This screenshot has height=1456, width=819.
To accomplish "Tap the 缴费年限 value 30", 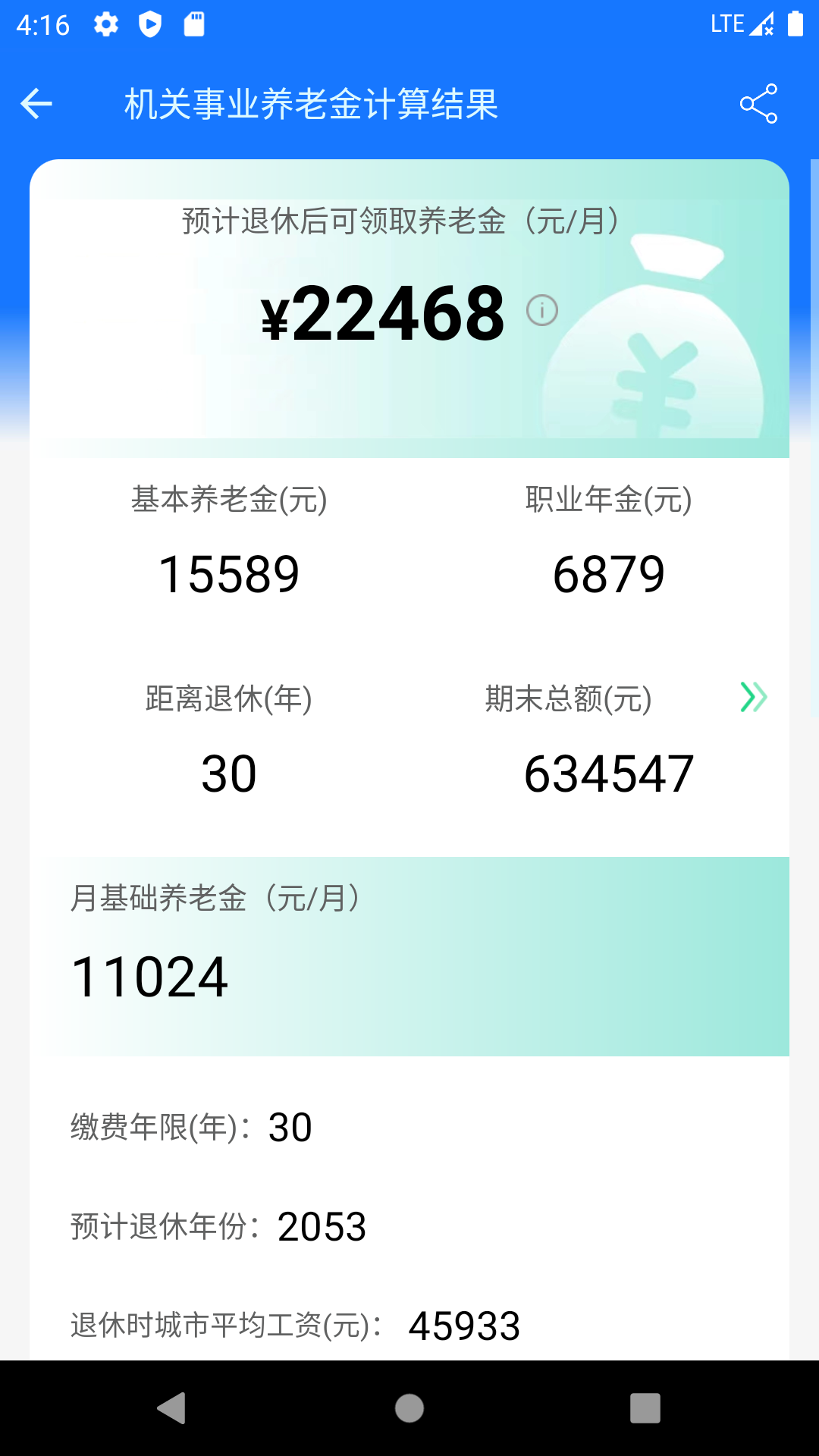I will coord(289,1126).
